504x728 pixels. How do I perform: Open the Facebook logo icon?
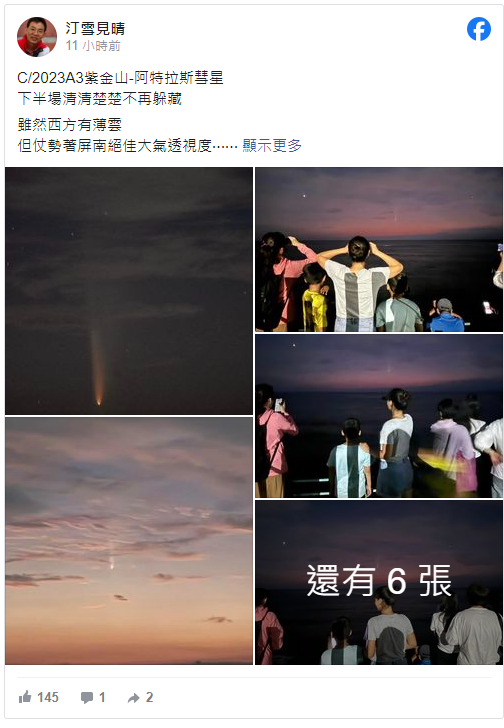(478, 29)
